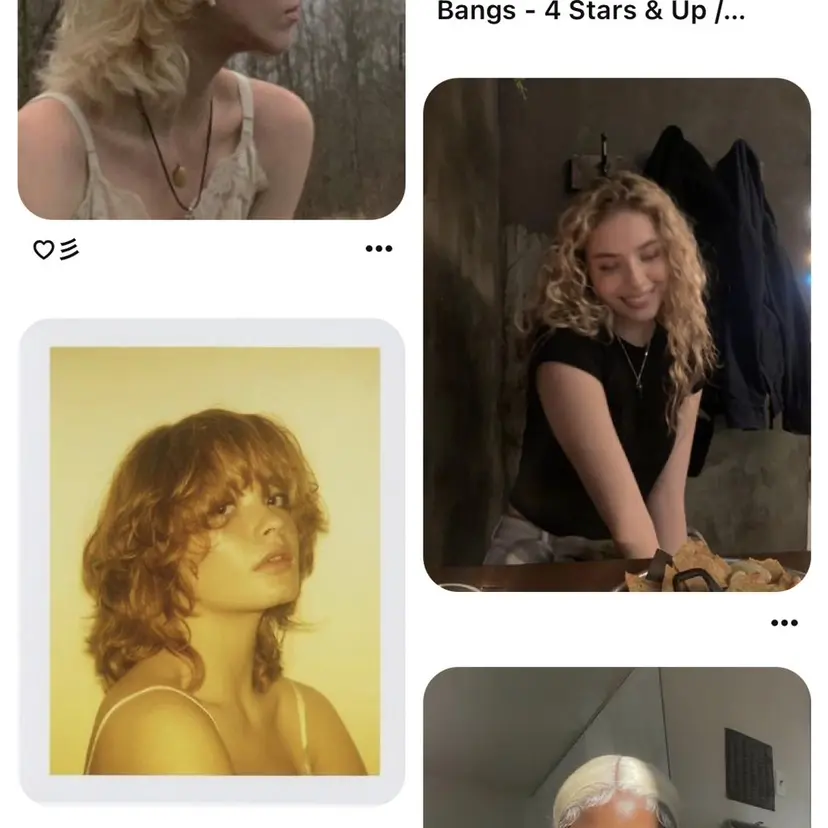Open the Bangs 4 Stars & Up pin
Viewport: 828px width, 828px height.
coord(591,14)
